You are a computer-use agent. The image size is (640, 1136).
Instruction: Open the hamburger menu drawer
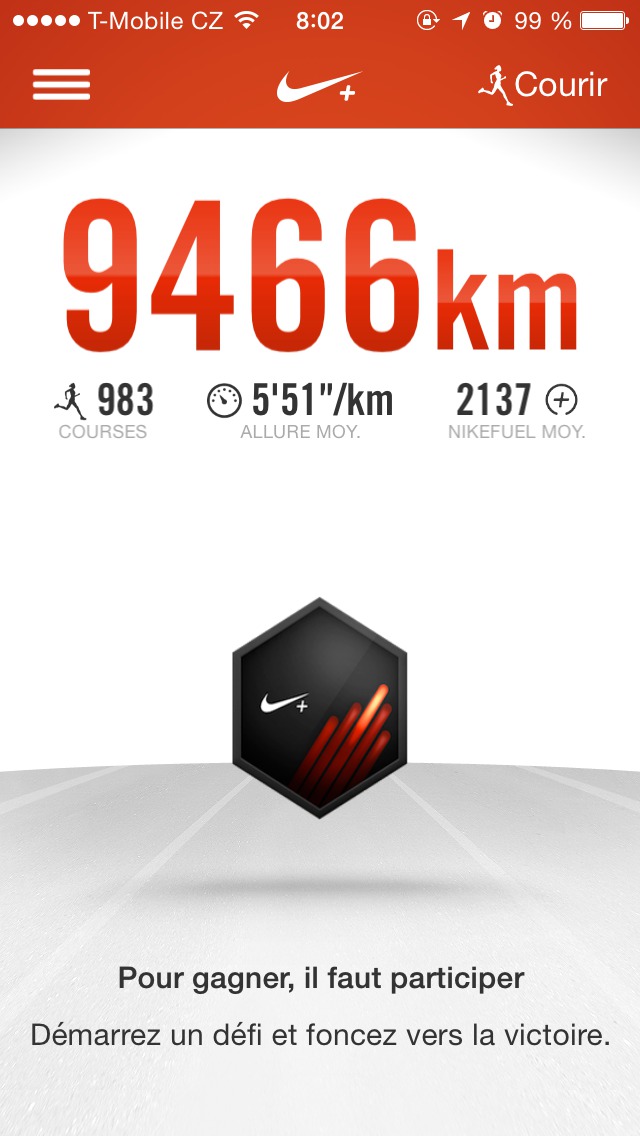coord(61,85)
